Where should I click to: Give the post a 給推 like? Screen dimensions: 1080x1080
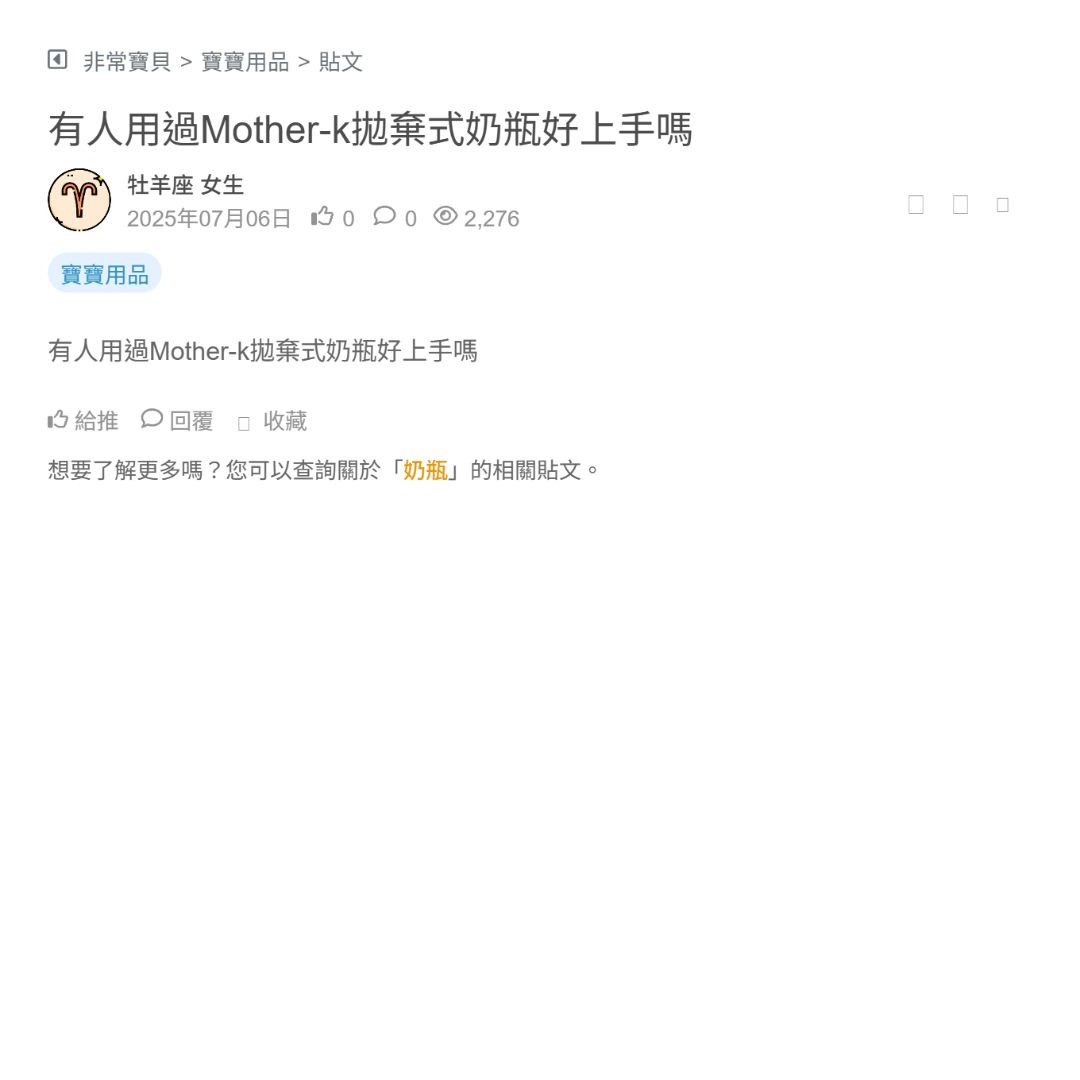click(83, 421)
